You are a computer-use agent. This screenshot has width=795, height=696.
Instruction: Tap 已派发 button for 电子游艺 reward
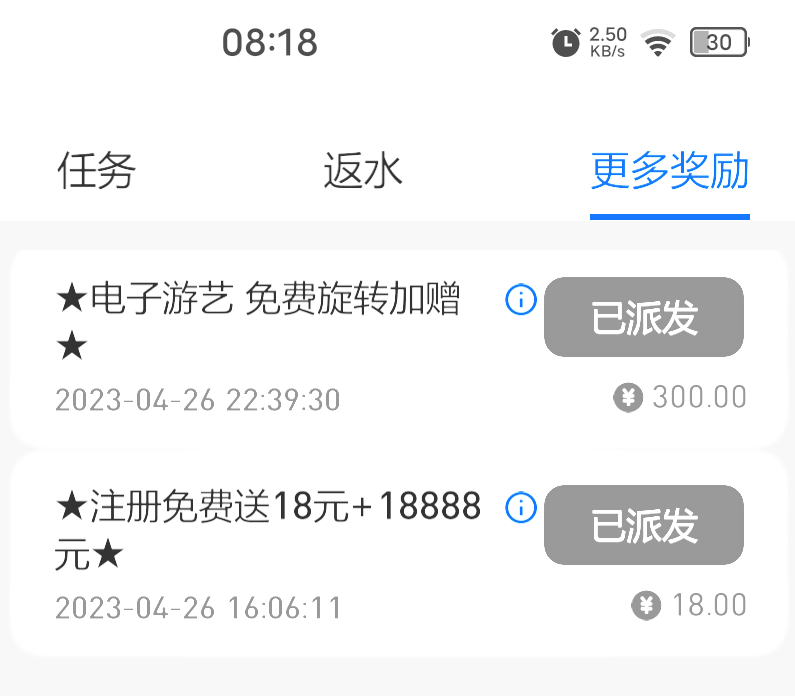tap(643, 317)
